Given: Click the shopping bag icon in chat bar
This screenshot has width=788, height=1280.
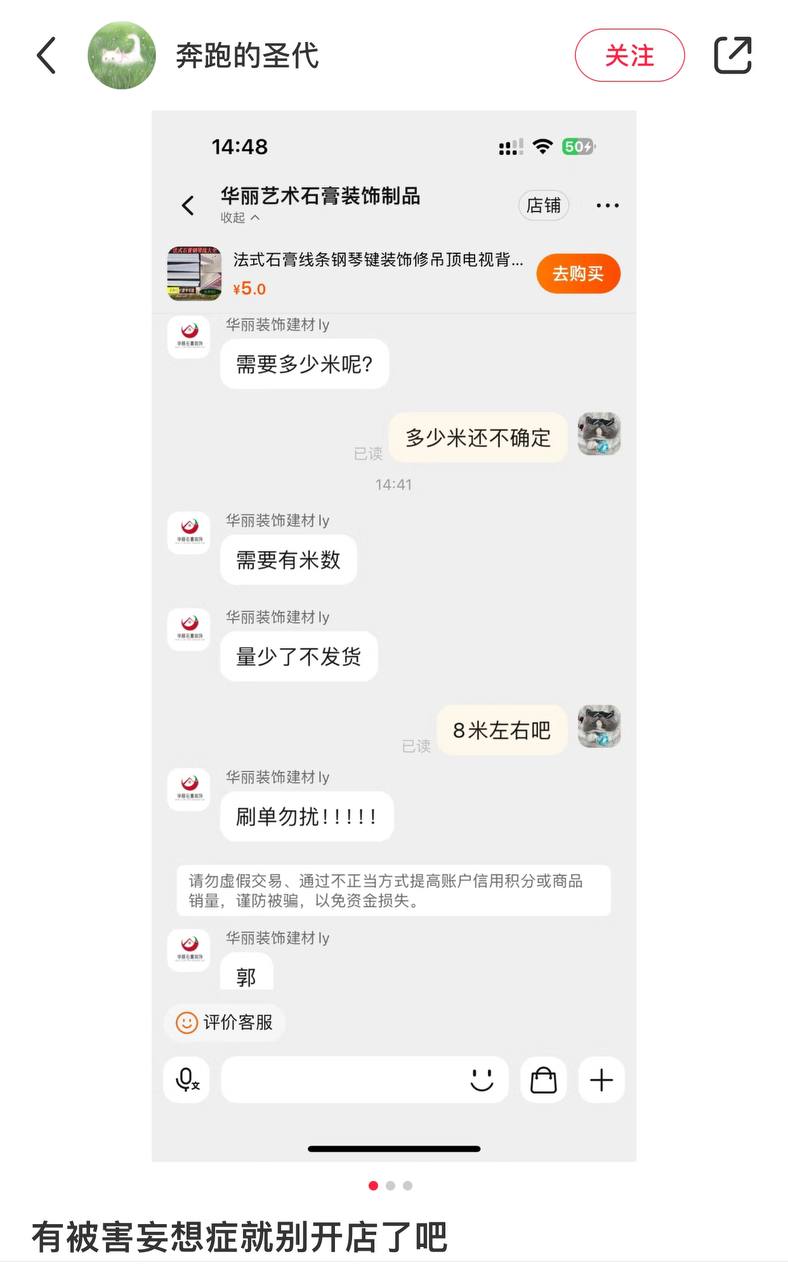Looking at the screenshot, I should [542, 1080].
